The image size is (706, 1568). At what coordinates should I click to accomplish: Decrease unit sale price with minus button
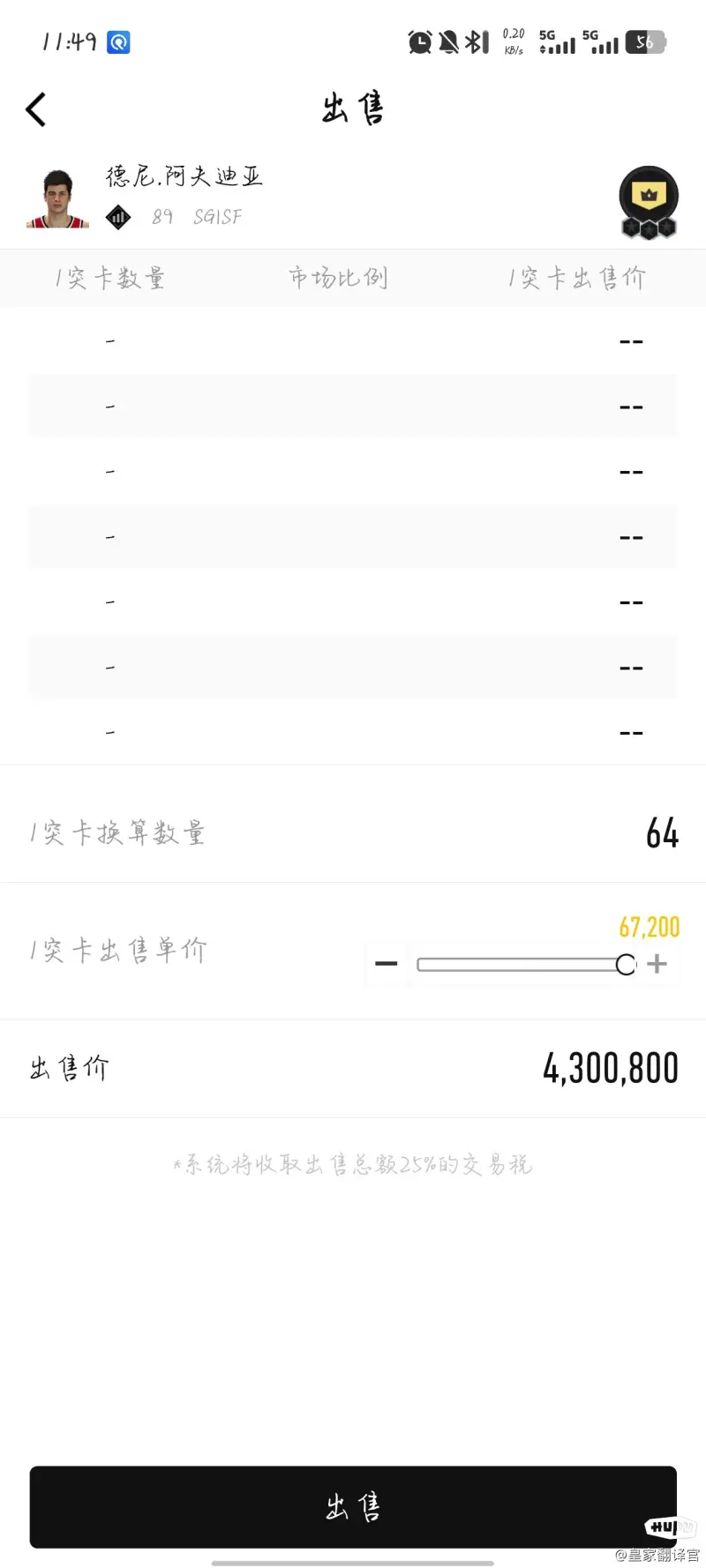click(387, 964)
